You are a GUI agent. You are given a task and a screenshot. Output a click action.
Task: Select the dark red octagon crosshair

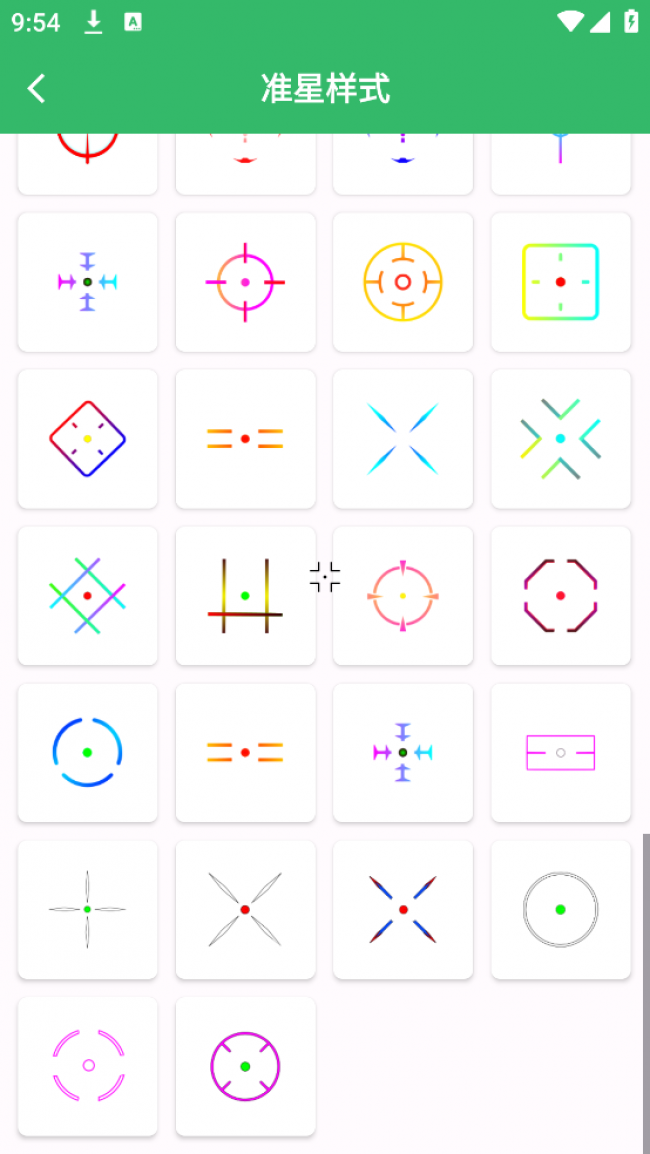[560, 596]
